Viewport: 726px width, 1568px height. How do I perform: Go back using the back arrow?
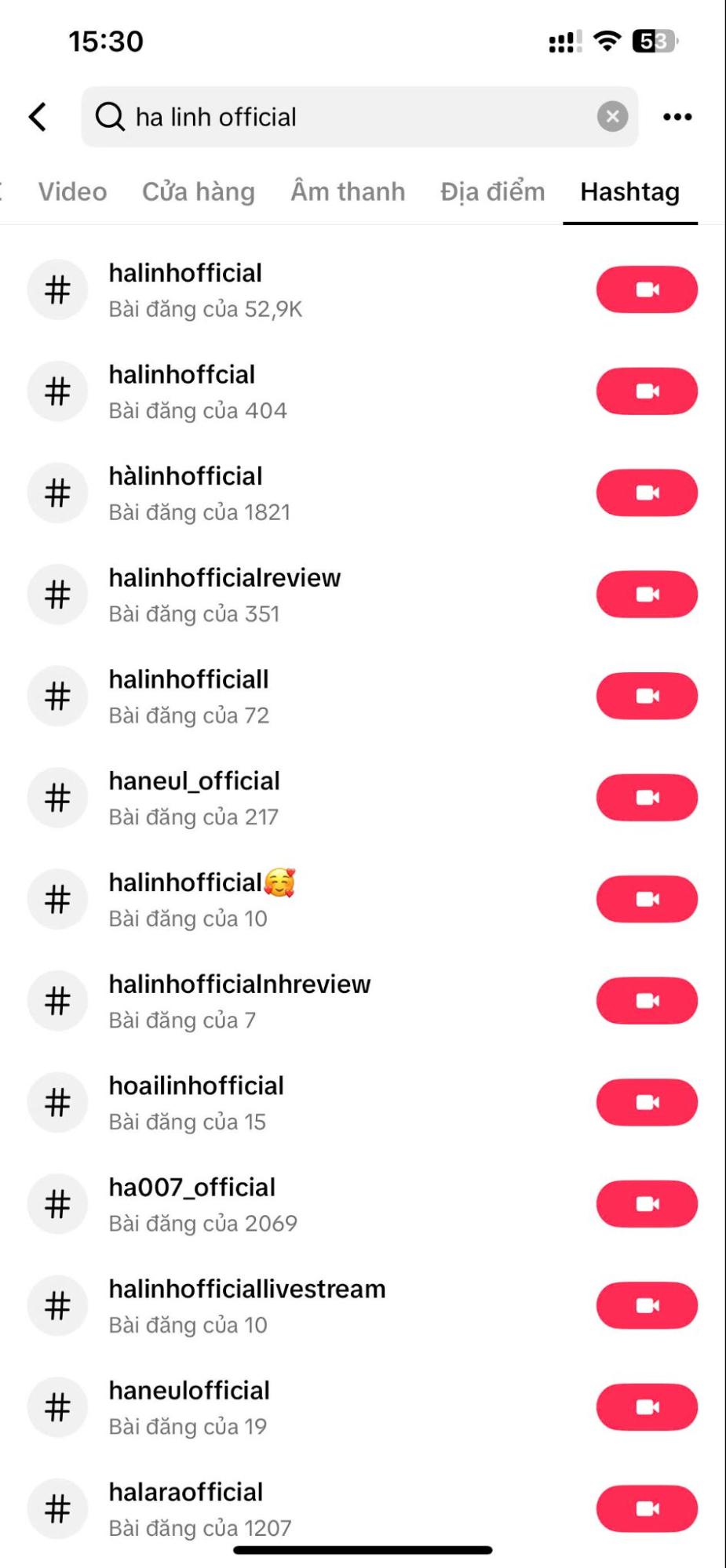(38, 117)
